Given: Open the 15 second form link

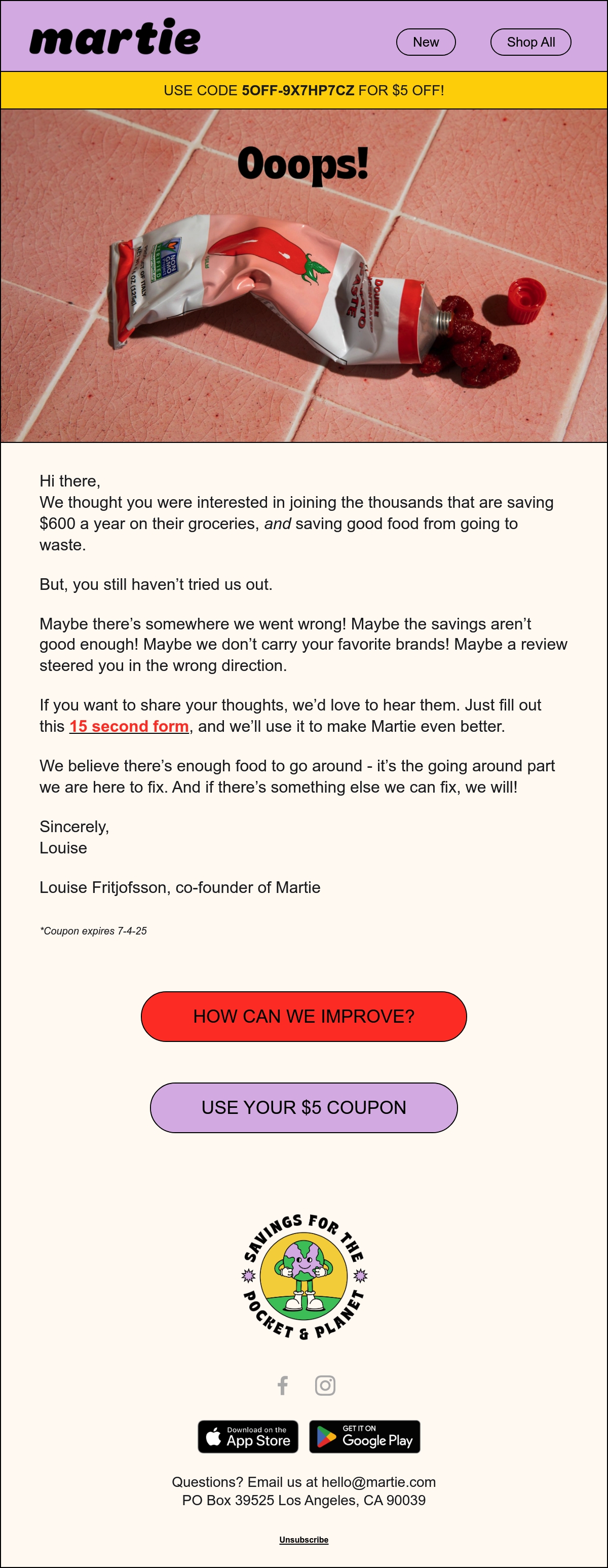Looking at the screenshot, I should 129,726.
